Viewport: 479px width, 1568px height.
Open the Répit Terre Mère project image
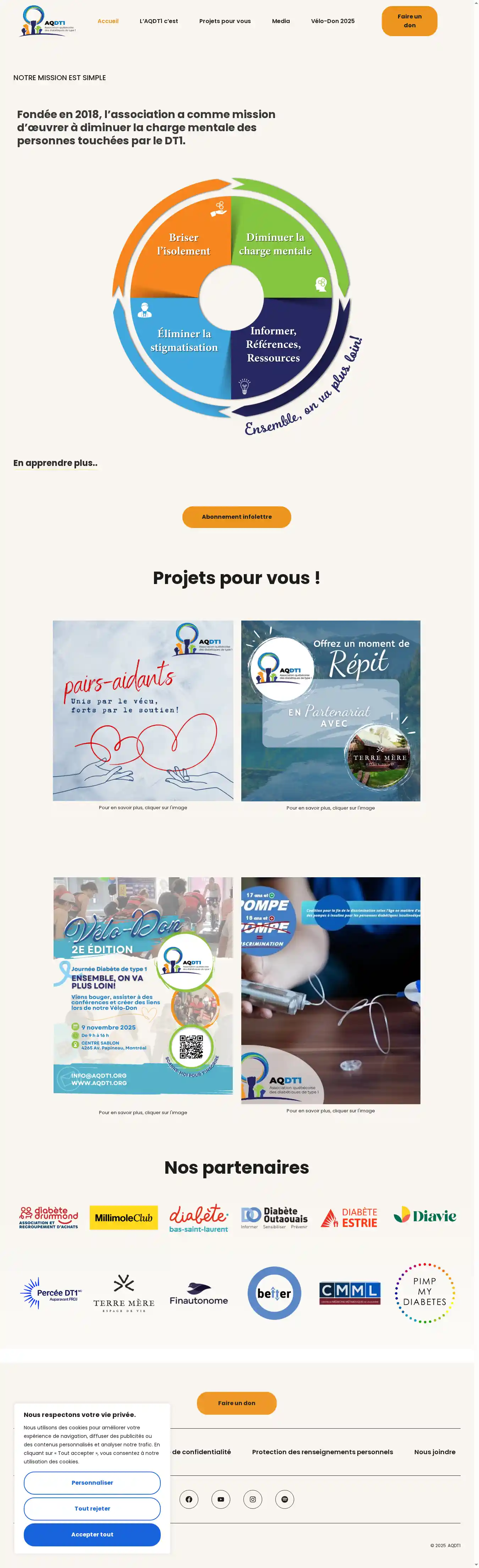tap(330, 710)
